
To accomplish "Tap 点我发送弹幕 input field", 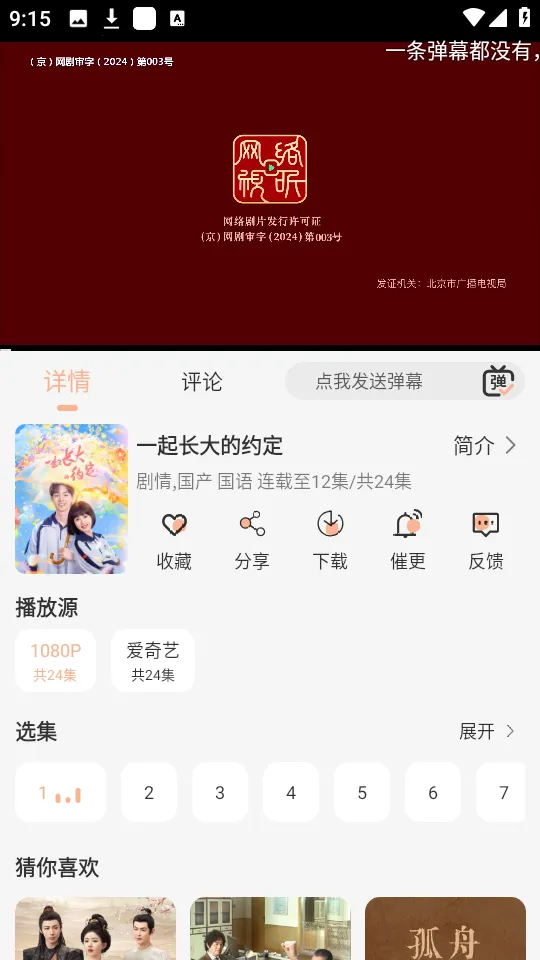I will [369, 381].
